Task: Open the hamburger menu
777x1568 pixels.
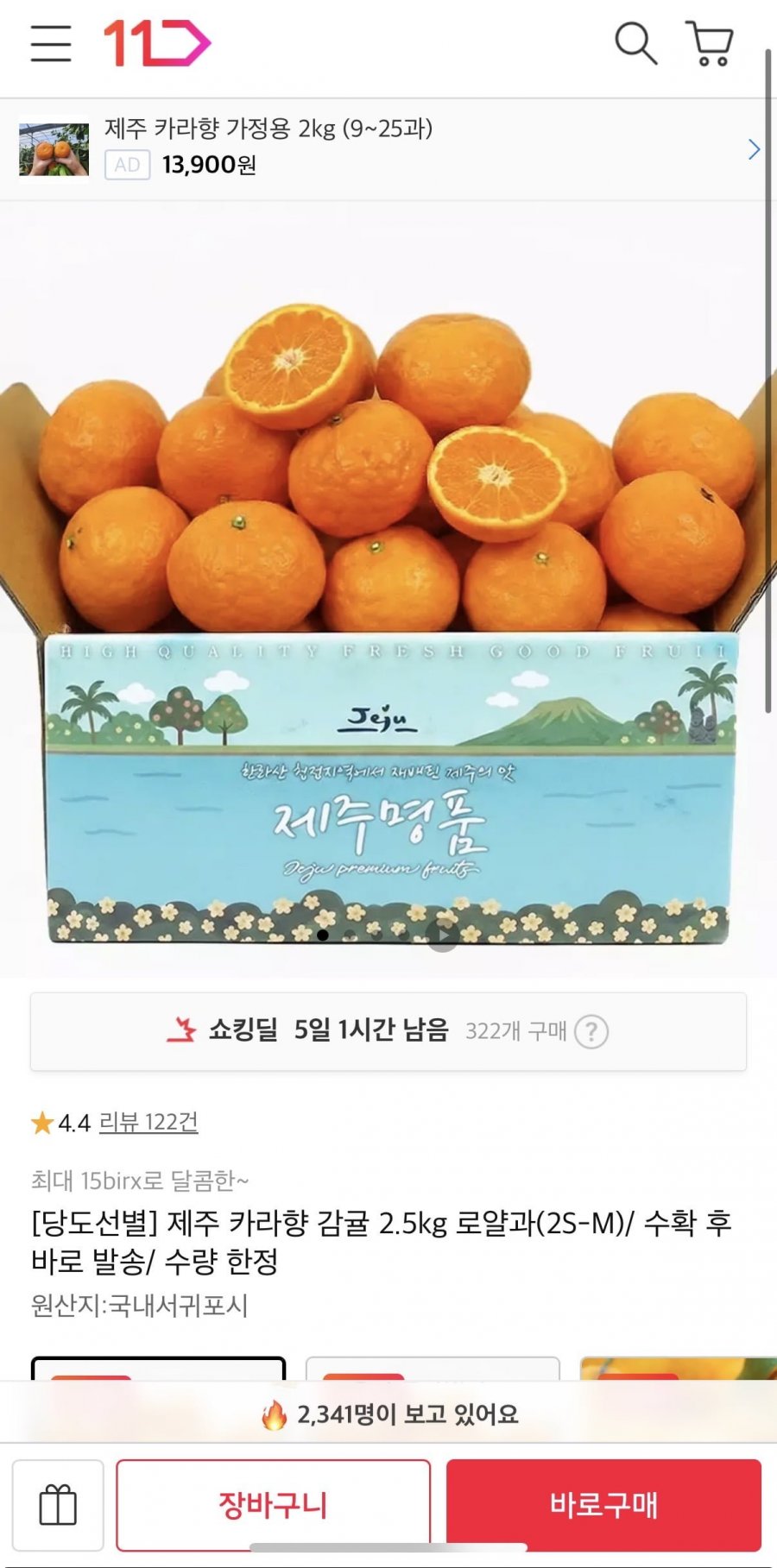Action: [51, 43]
